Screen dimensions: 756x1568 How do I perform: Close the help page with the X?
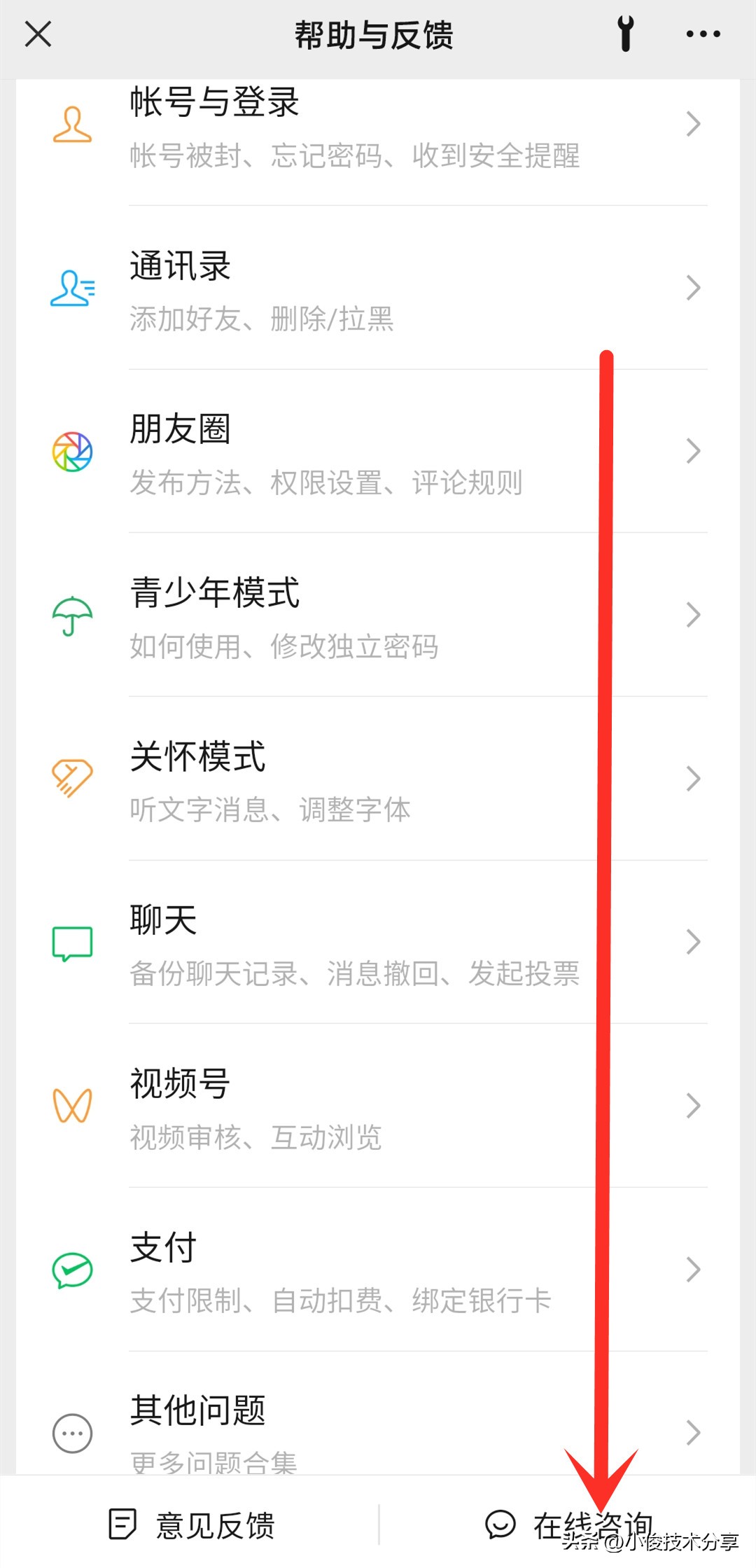pos(38,34)
